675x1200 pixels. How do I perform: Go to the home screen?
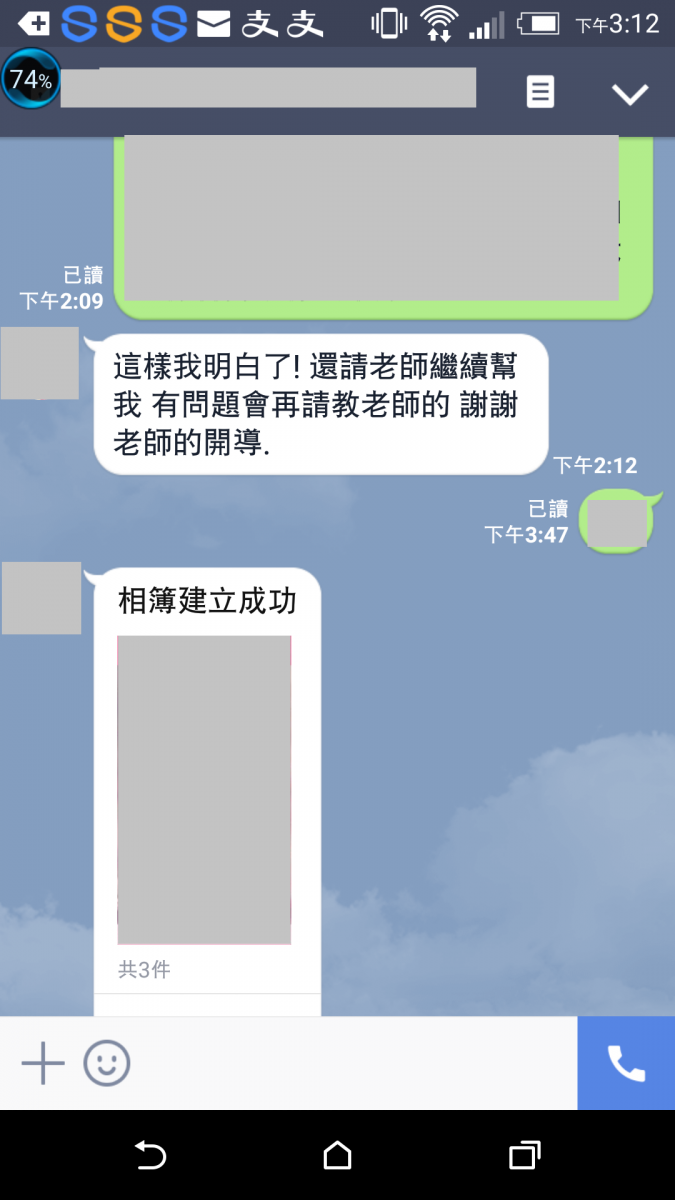(x=337, y=1156)
